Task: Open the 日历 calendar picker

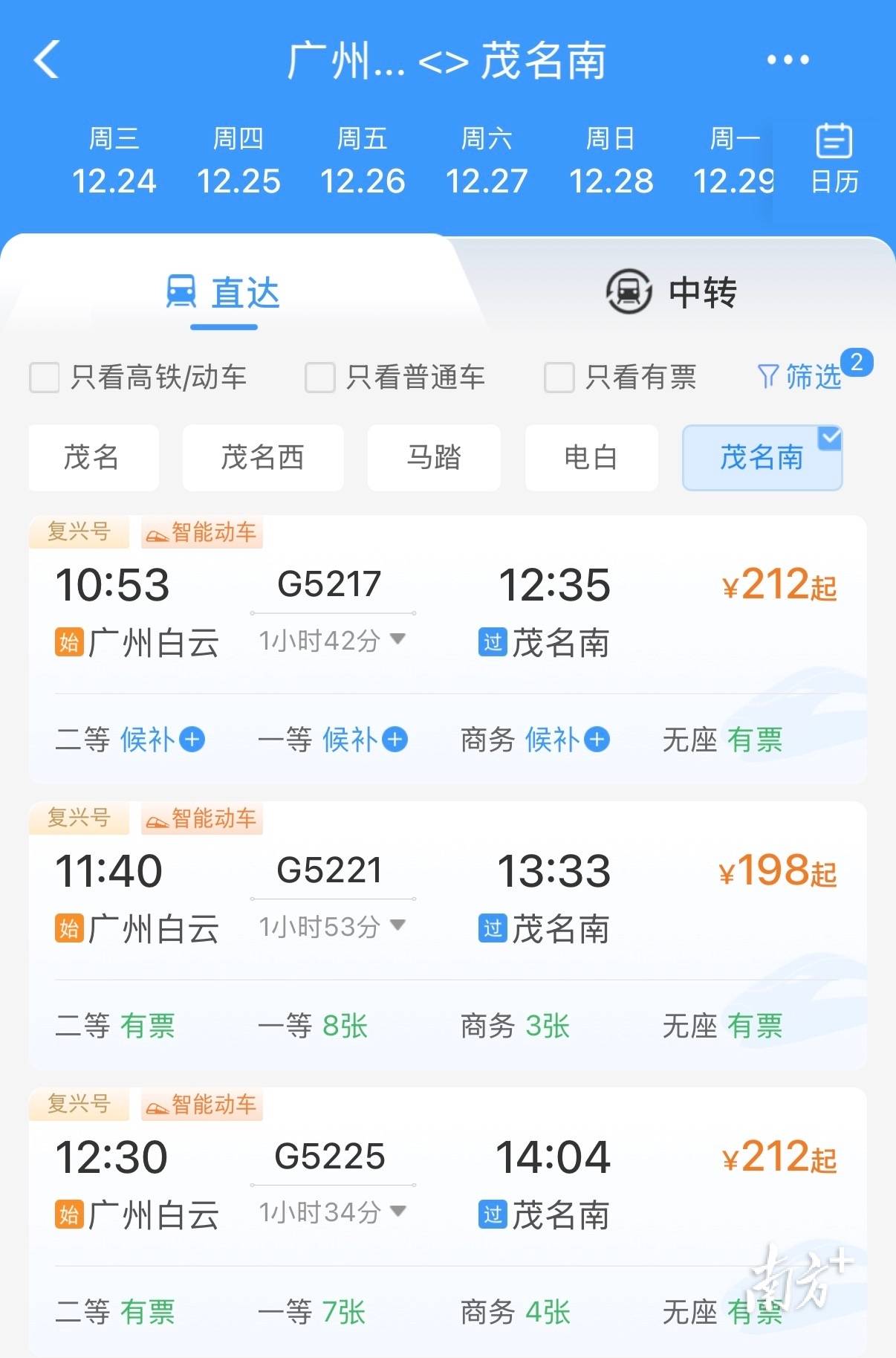Action: point(834,160)
